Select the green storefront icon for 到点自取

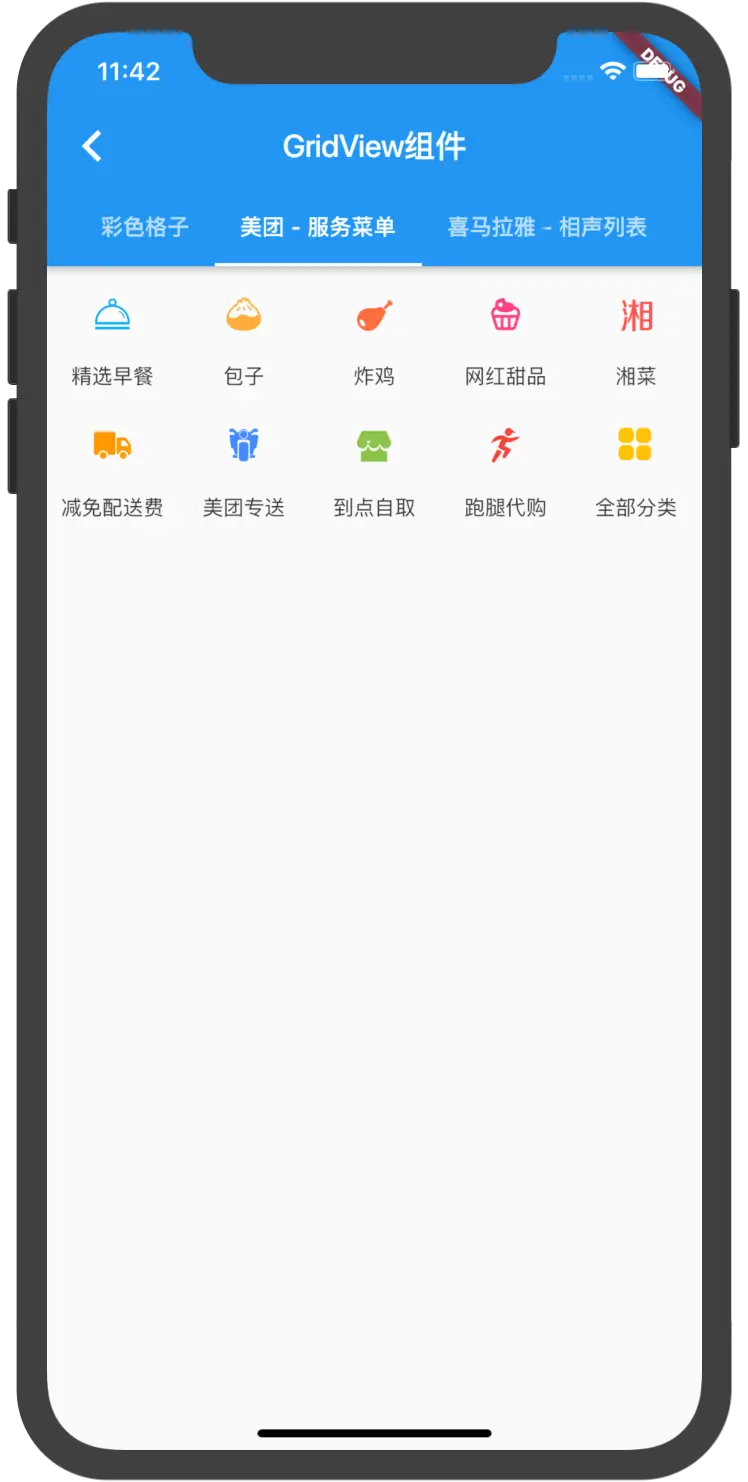point(375,447)
